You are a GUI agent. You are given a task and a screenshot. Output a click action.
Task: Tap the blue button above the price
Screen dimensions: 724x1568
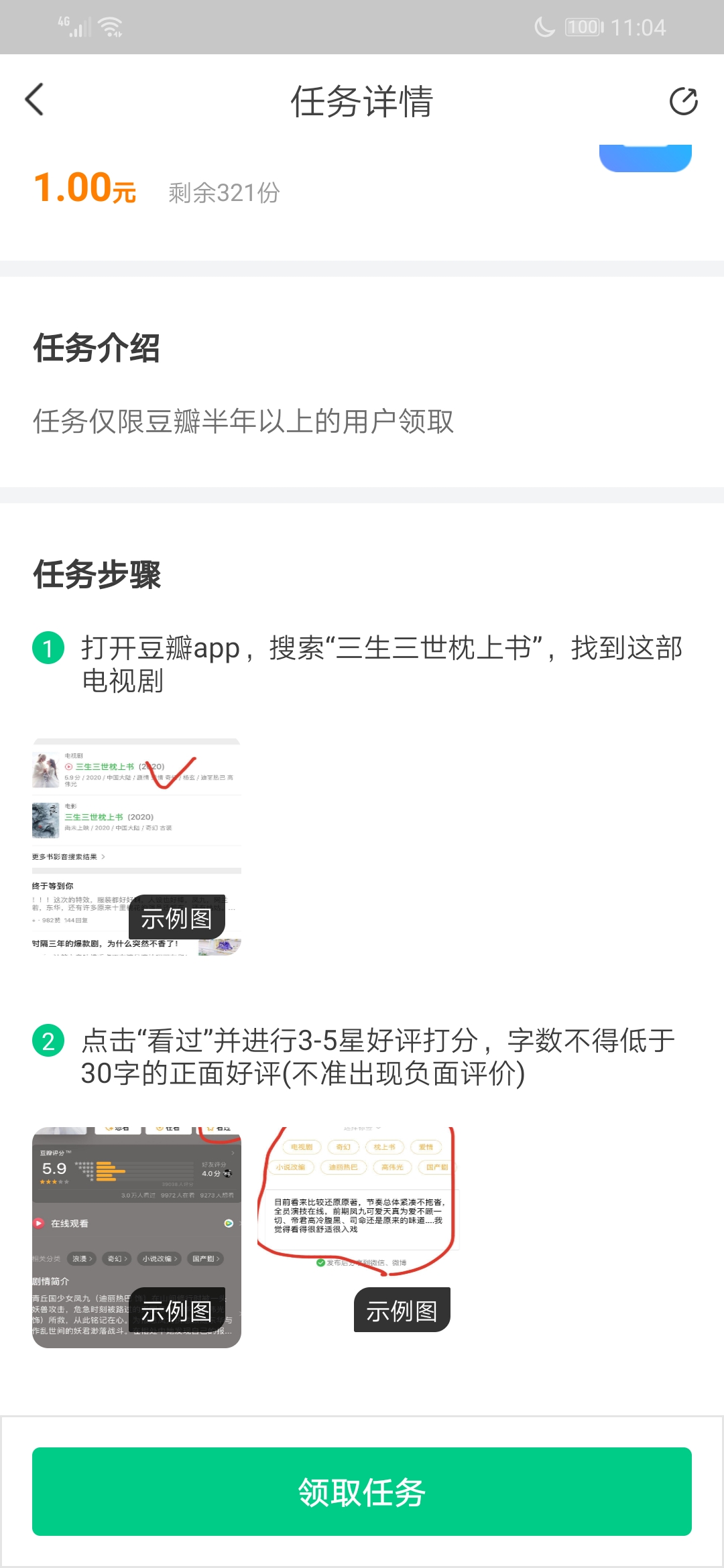[x=646, y=158]
